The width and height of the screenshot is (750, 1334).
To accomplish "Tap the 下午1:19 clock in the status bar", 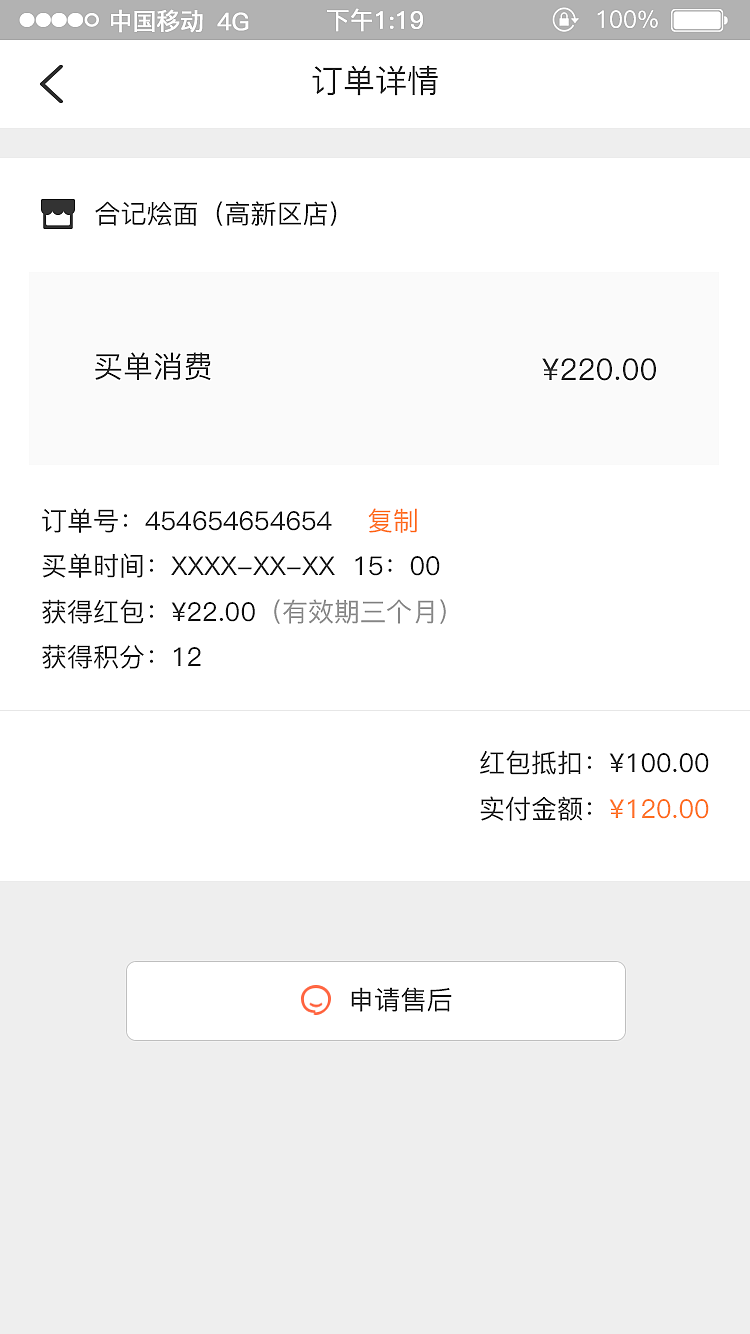I will 375,19.
